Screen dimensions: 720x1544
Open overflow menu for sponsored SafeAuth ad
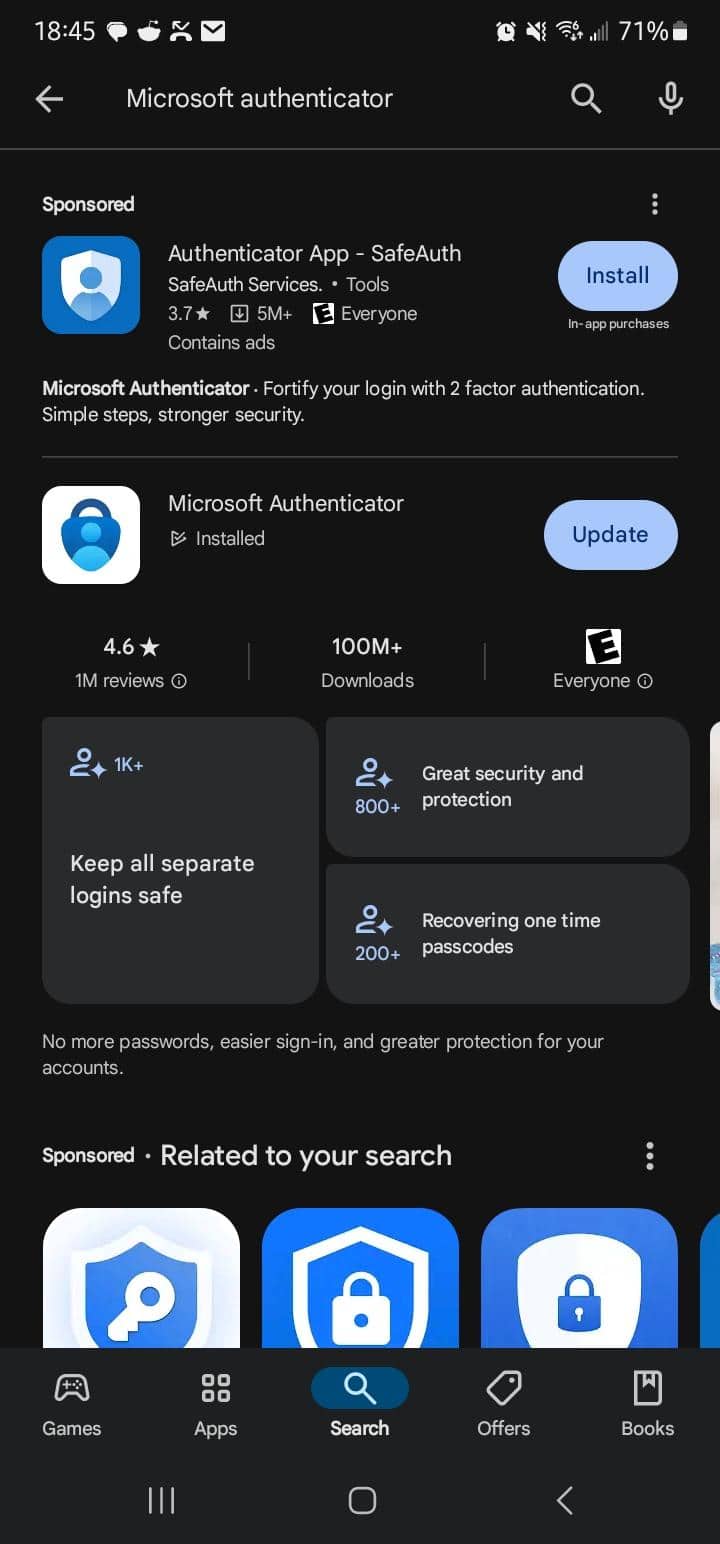[x=655, y=205]
